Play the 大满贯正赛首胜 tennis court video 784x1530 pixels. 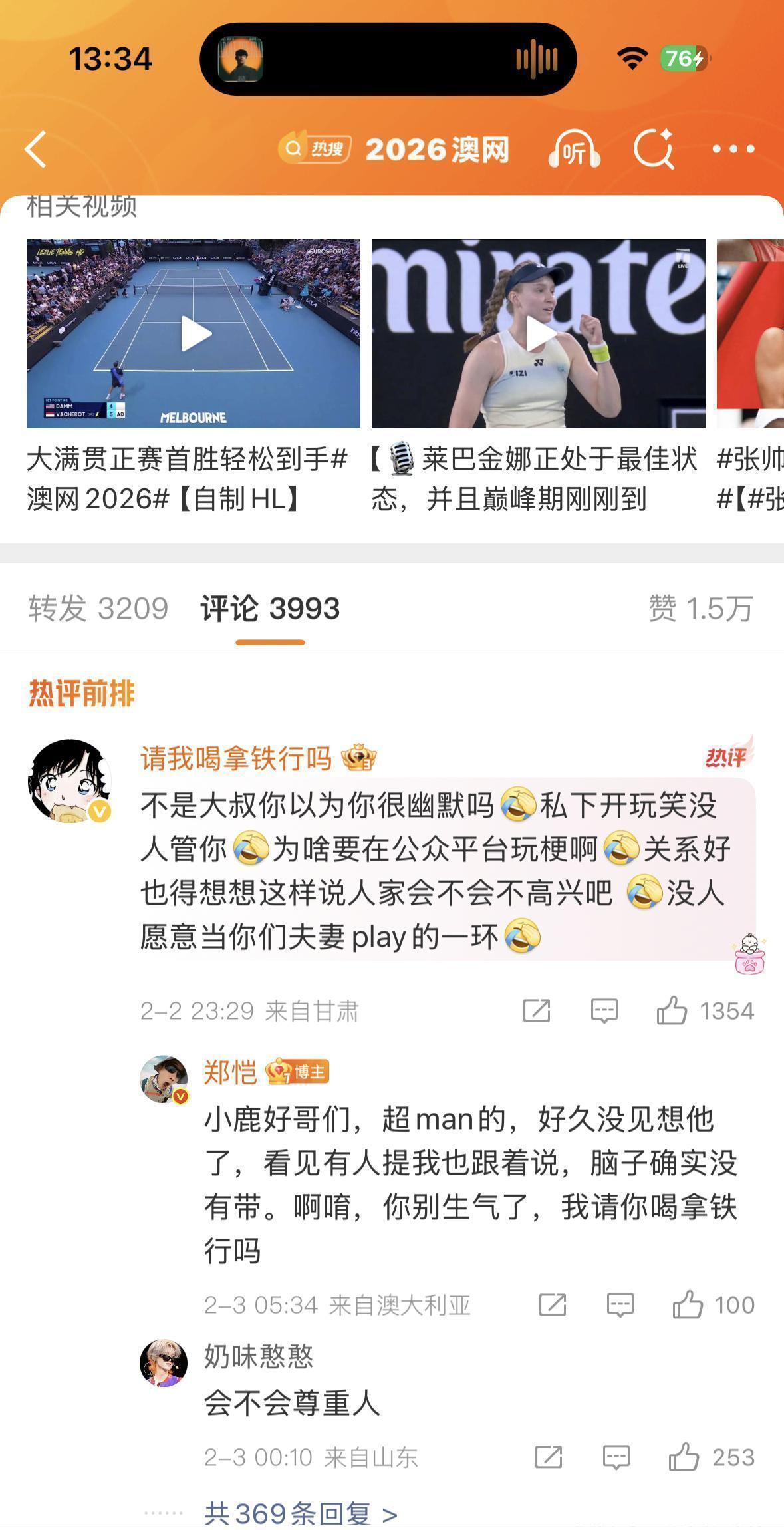(x=194, y=334)
